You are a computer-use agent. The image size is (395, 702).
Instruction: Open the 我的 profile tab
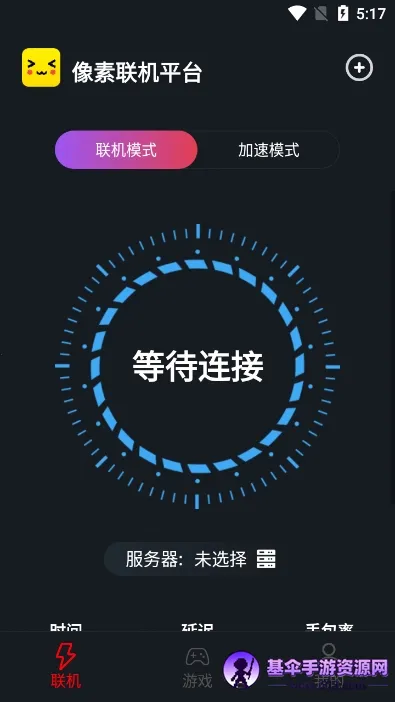pyautogui.click(x=329, y=667)
